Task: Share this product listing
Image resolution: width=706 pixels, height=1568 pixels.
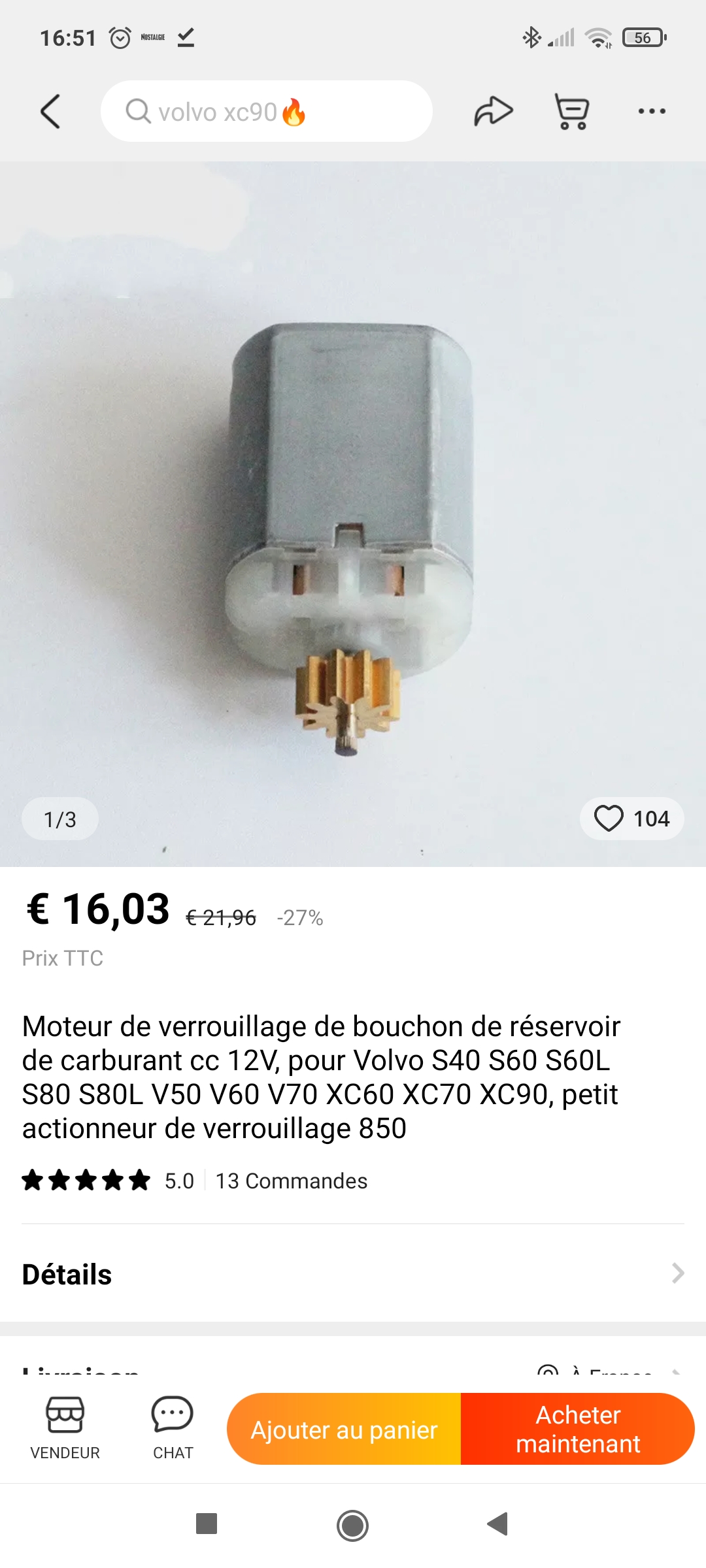Action: coord(493,112)
